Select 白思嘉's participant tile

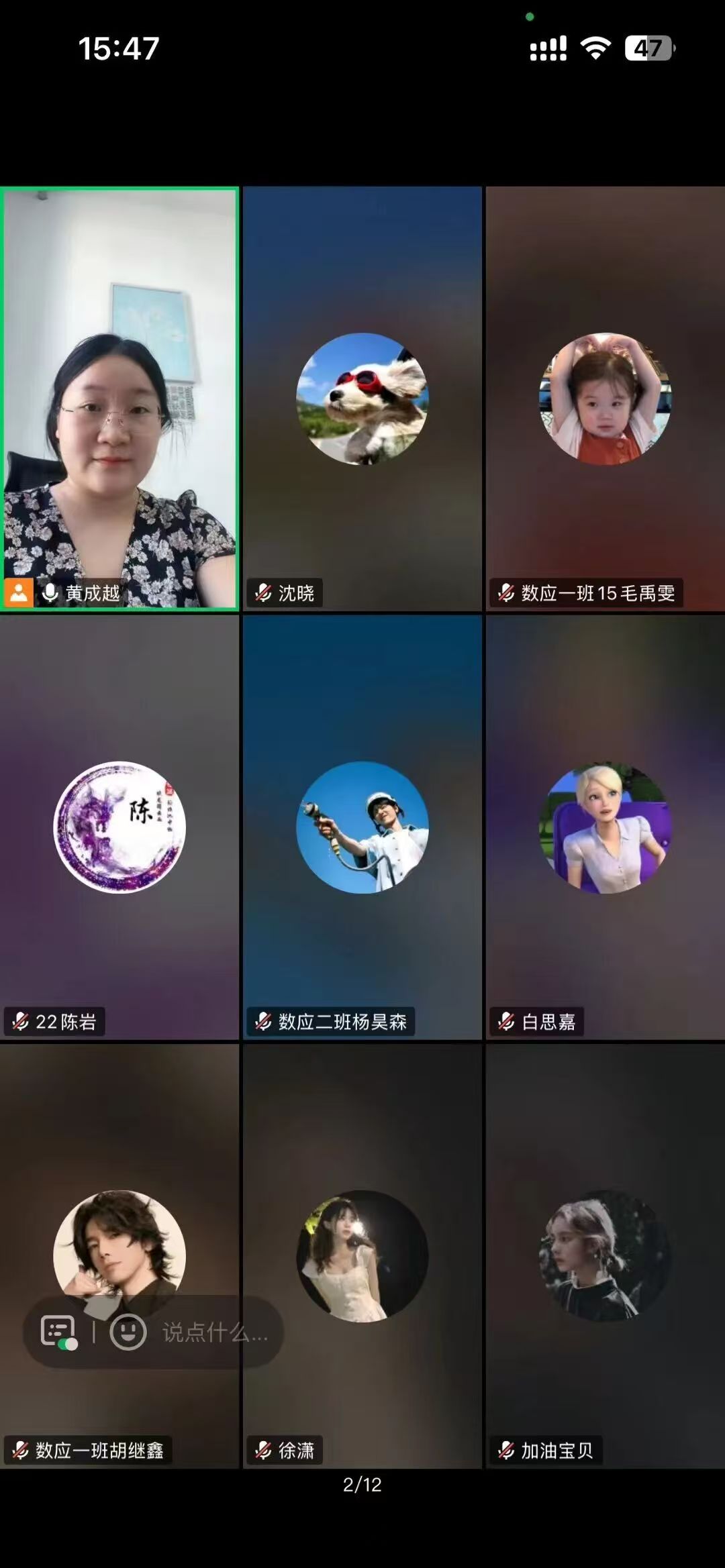coord(606,827)
